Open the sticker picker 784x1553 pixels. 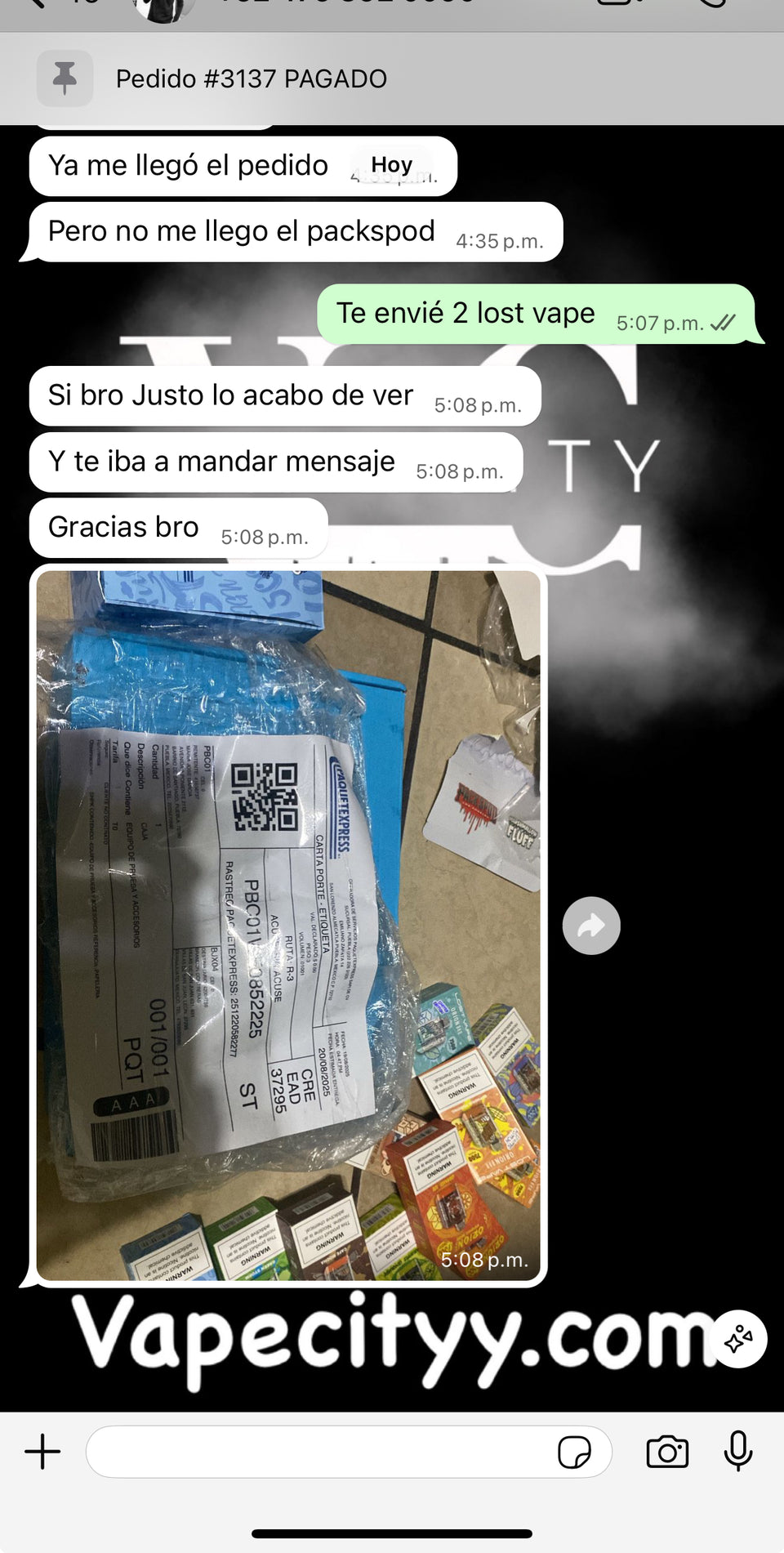point(574,1453)
